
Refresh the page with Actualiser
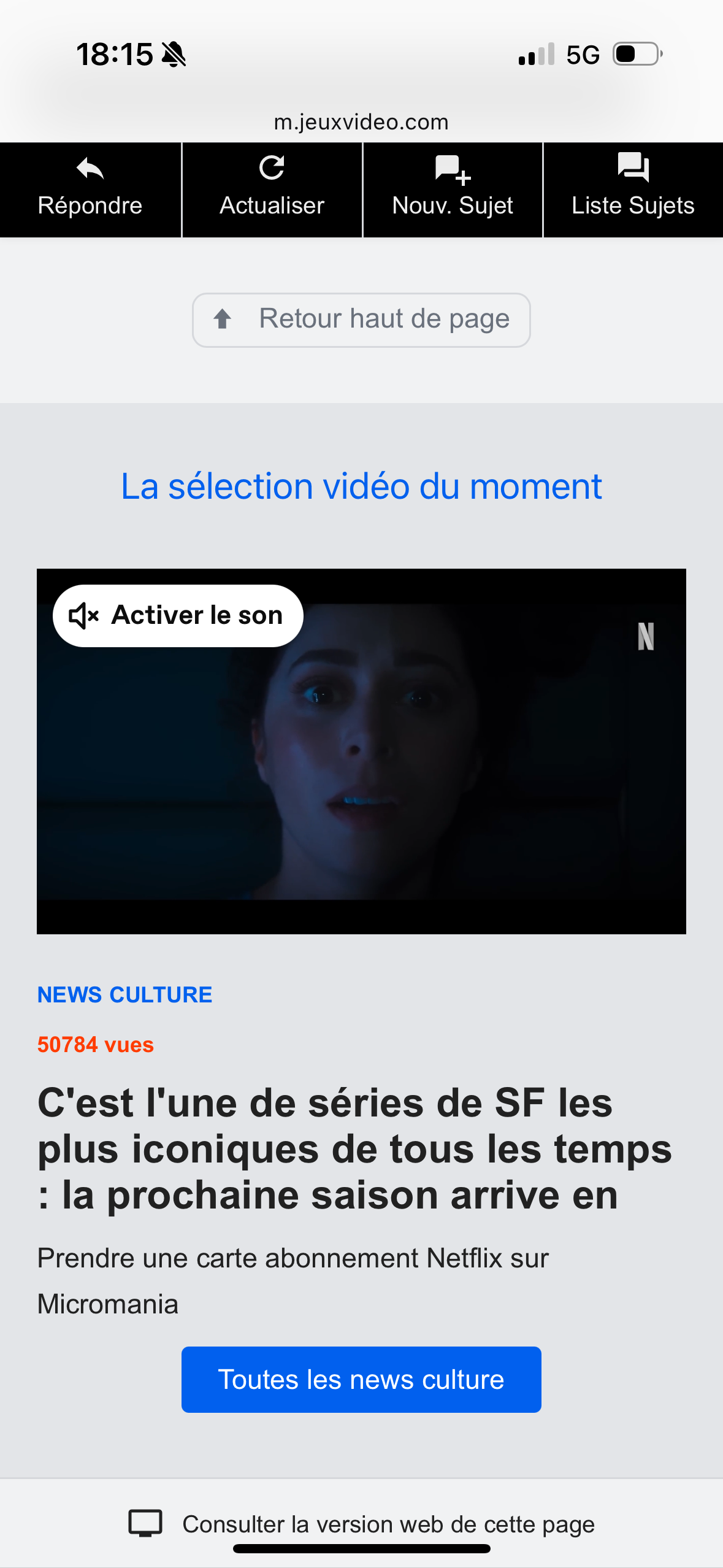tap(272, 190)
